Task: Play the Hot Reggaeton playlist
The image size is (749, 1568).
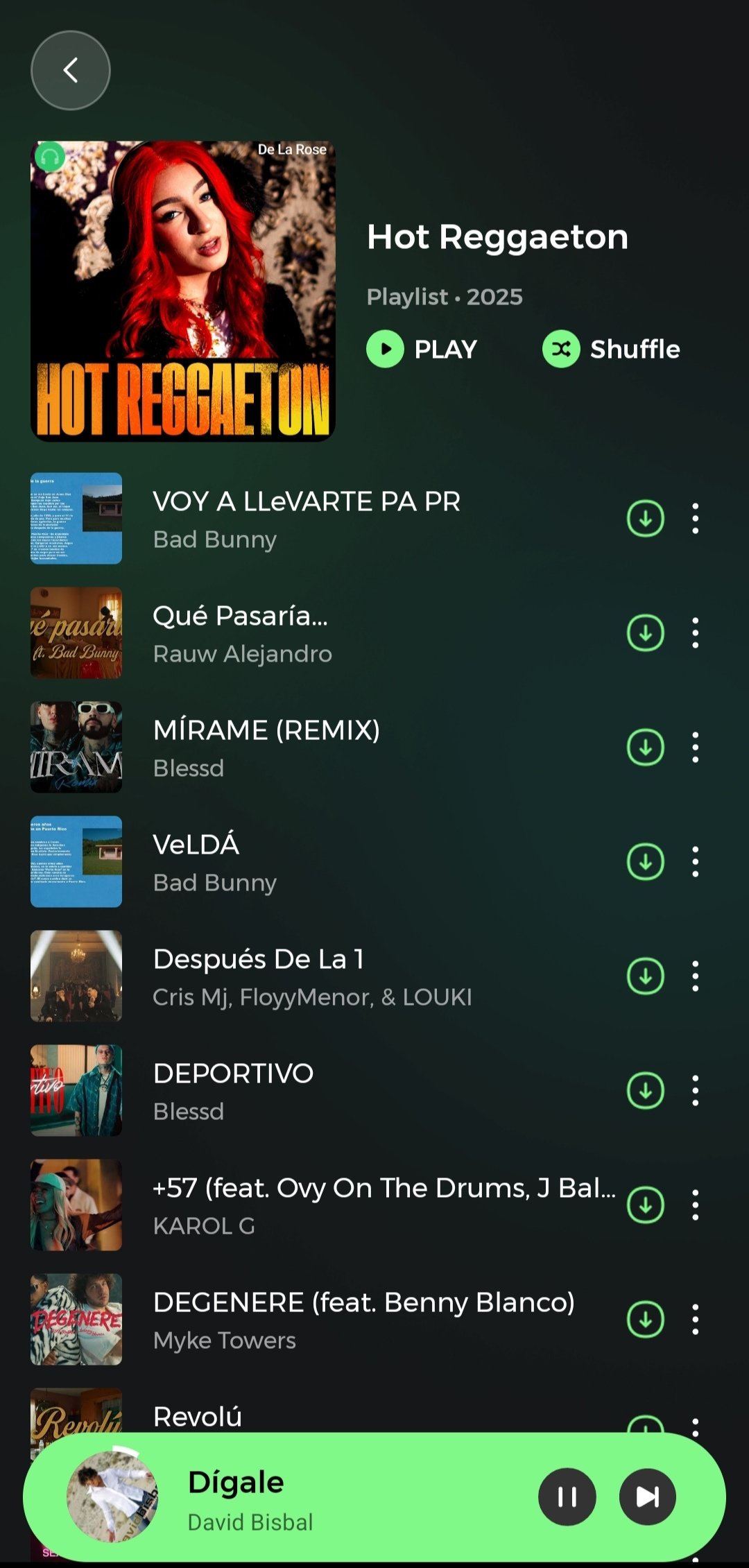Action: click(x=422, y=349)
